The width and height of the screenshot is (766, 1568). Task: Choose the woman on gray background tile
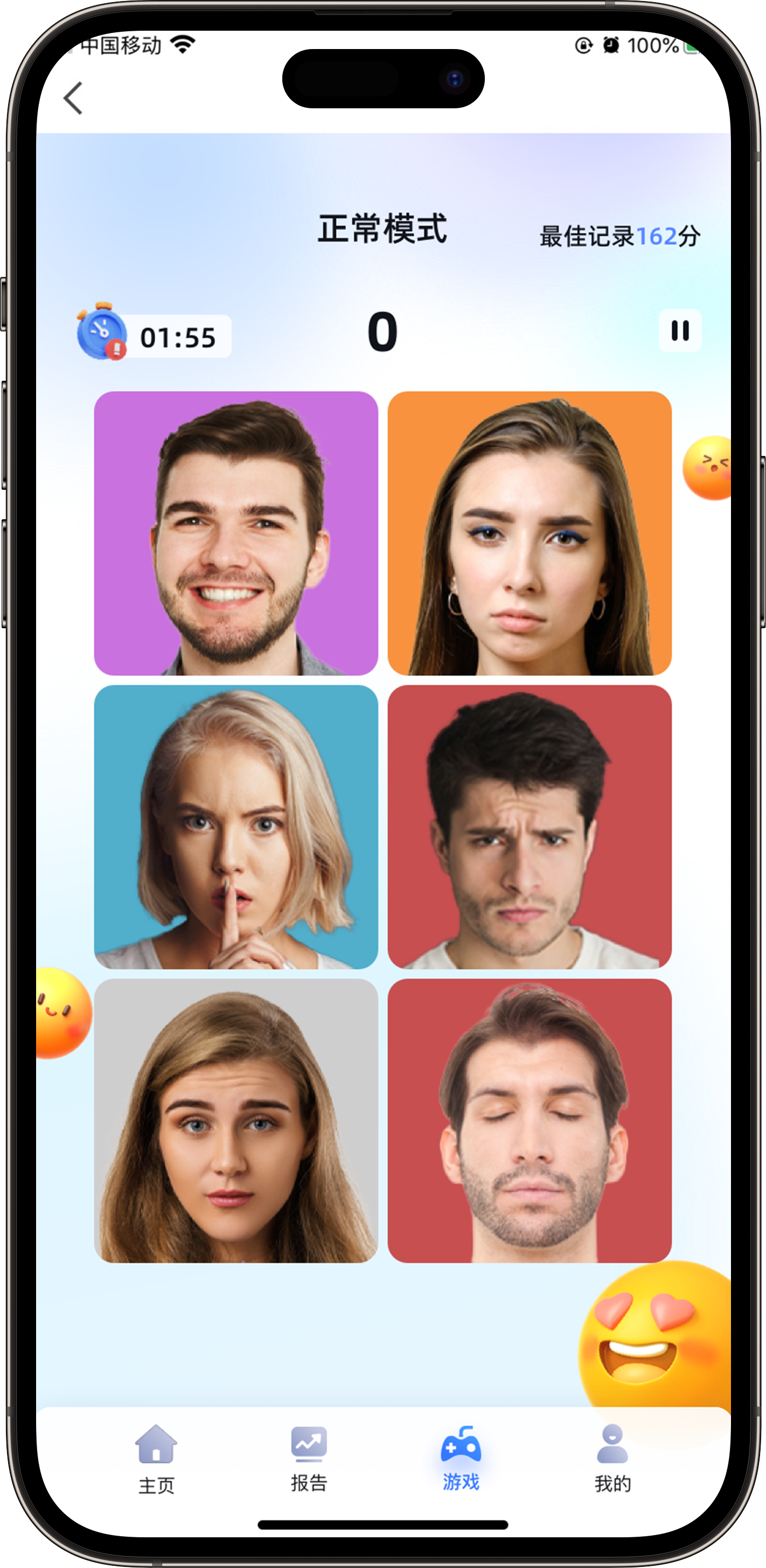[x=236, y=1121]
